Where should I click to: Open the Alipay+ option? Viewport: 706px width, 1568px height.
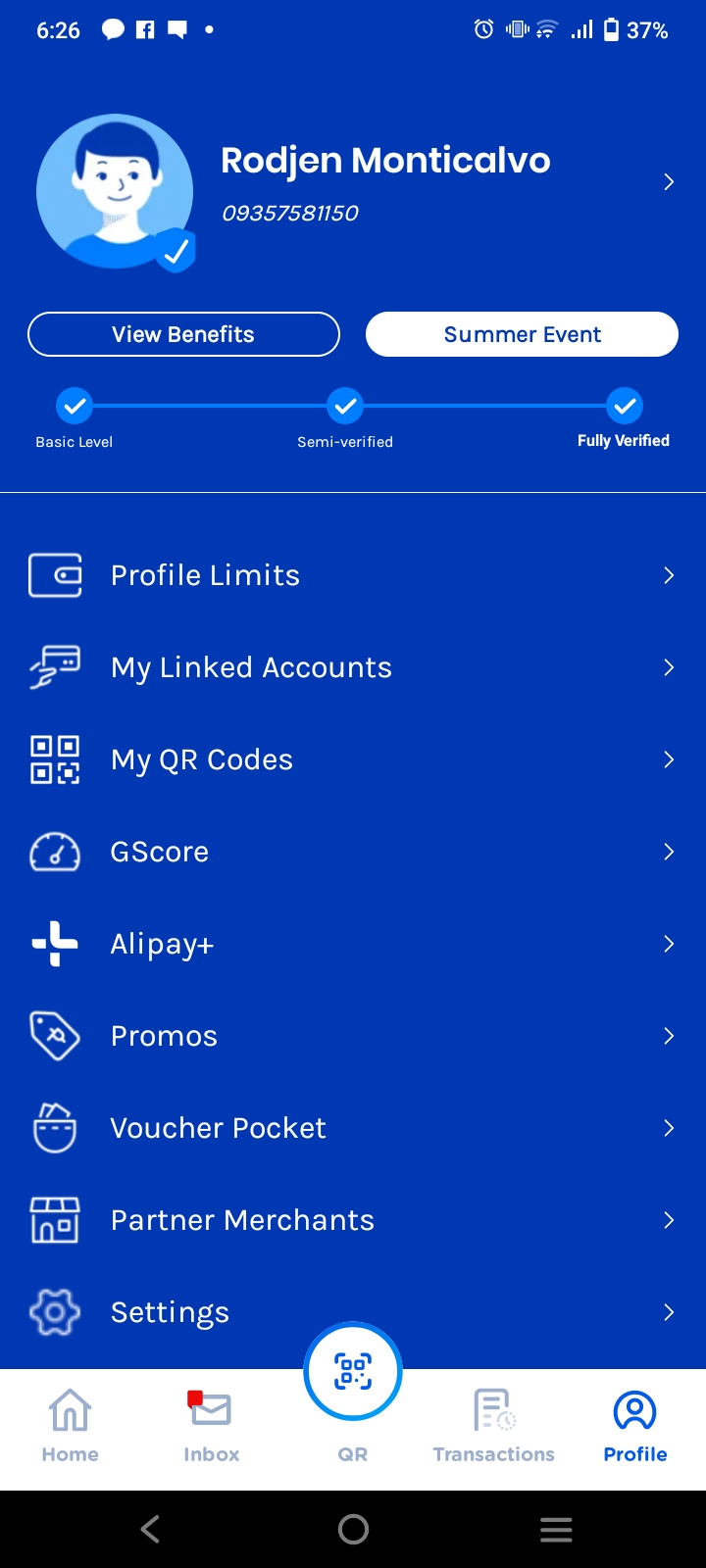pyautogui.click(x=353, y=944)
